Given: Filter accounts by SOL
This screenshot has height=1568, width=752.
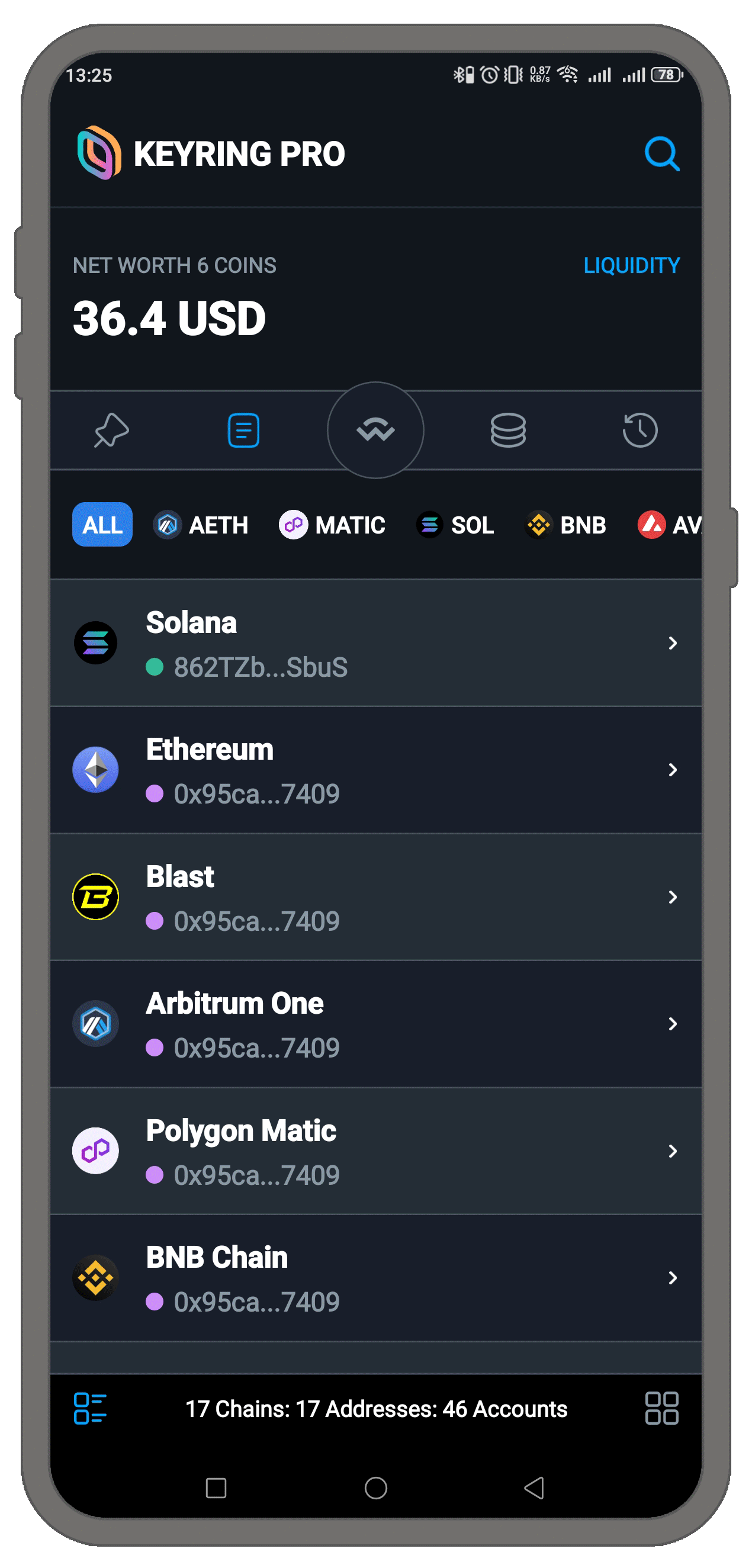Looking at the screenshot, I should point(455,525).
